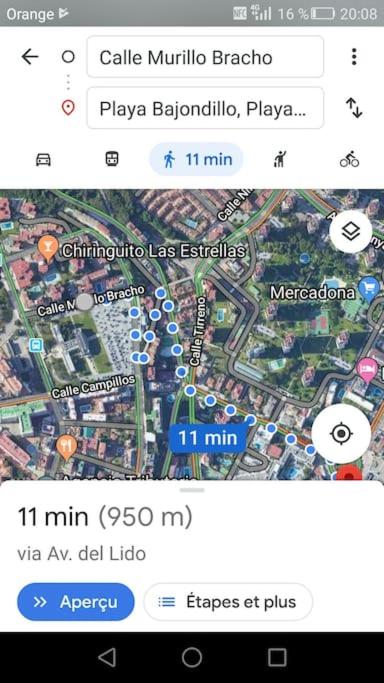Center map on my location
Image resolution: width=384 pixels, height=683 pixels.
coord(341,433)
